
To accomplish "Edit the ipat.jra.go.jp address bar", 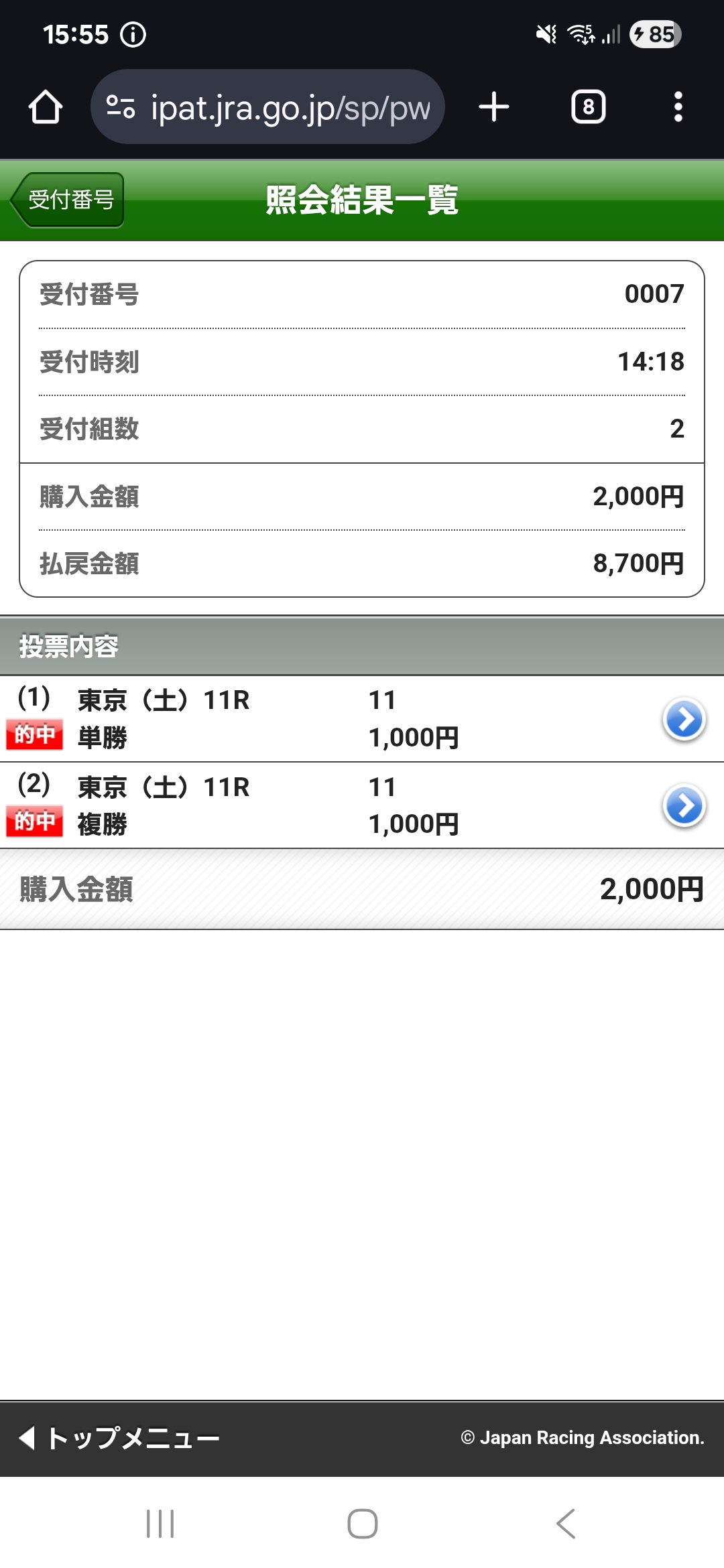I will (288, 107).
